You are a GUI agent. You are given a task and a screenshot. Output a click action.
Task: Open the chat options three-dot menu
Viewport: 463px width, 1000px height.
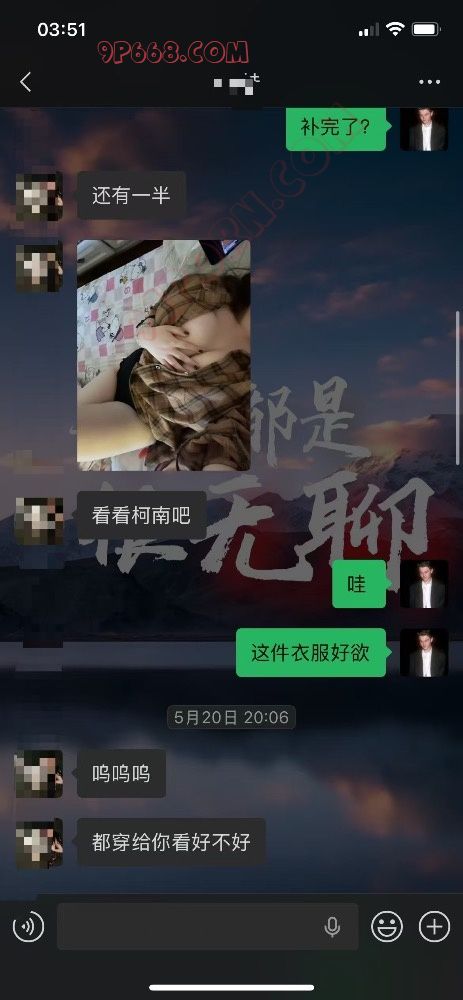[429, 82]
